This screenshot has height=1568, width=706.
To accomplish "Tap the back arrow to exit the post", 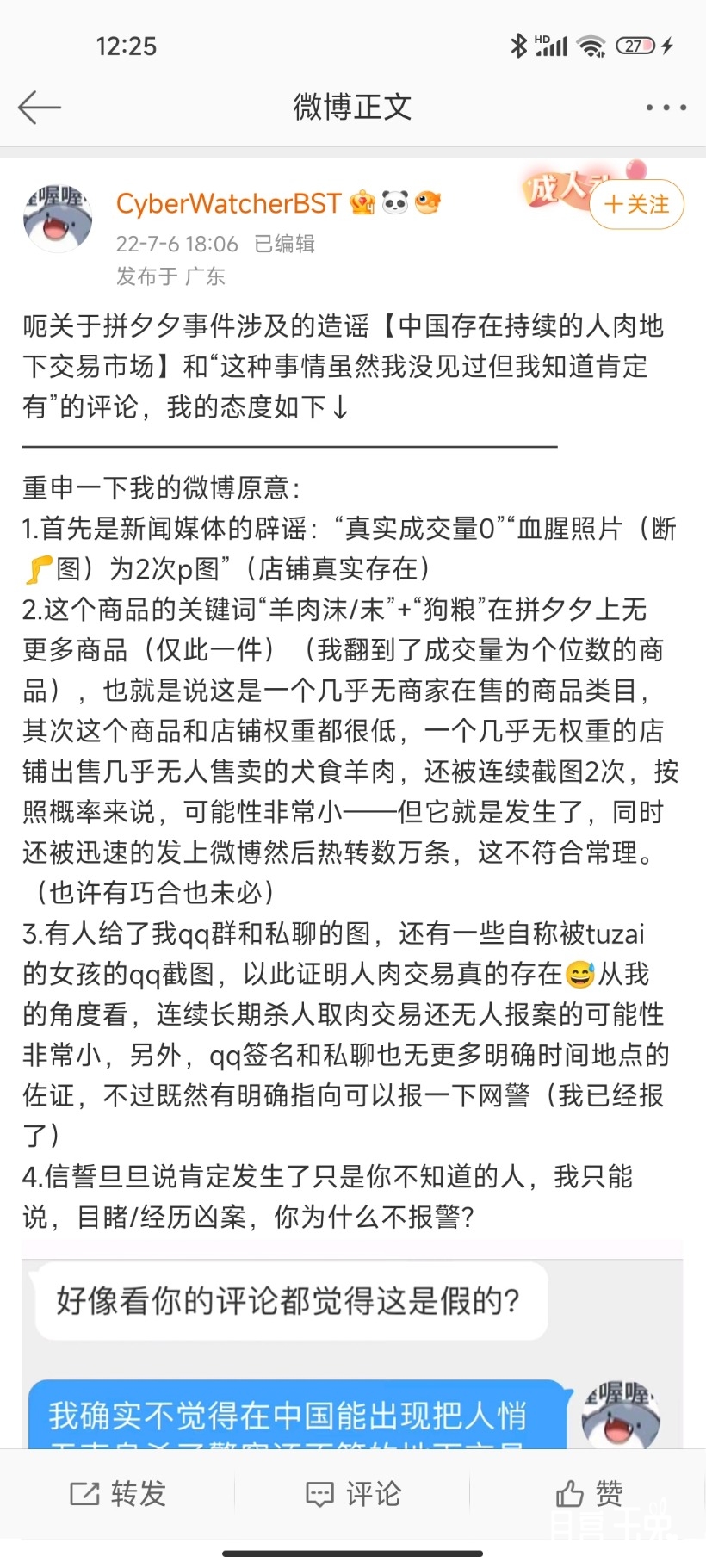I will tap(39, 107).
